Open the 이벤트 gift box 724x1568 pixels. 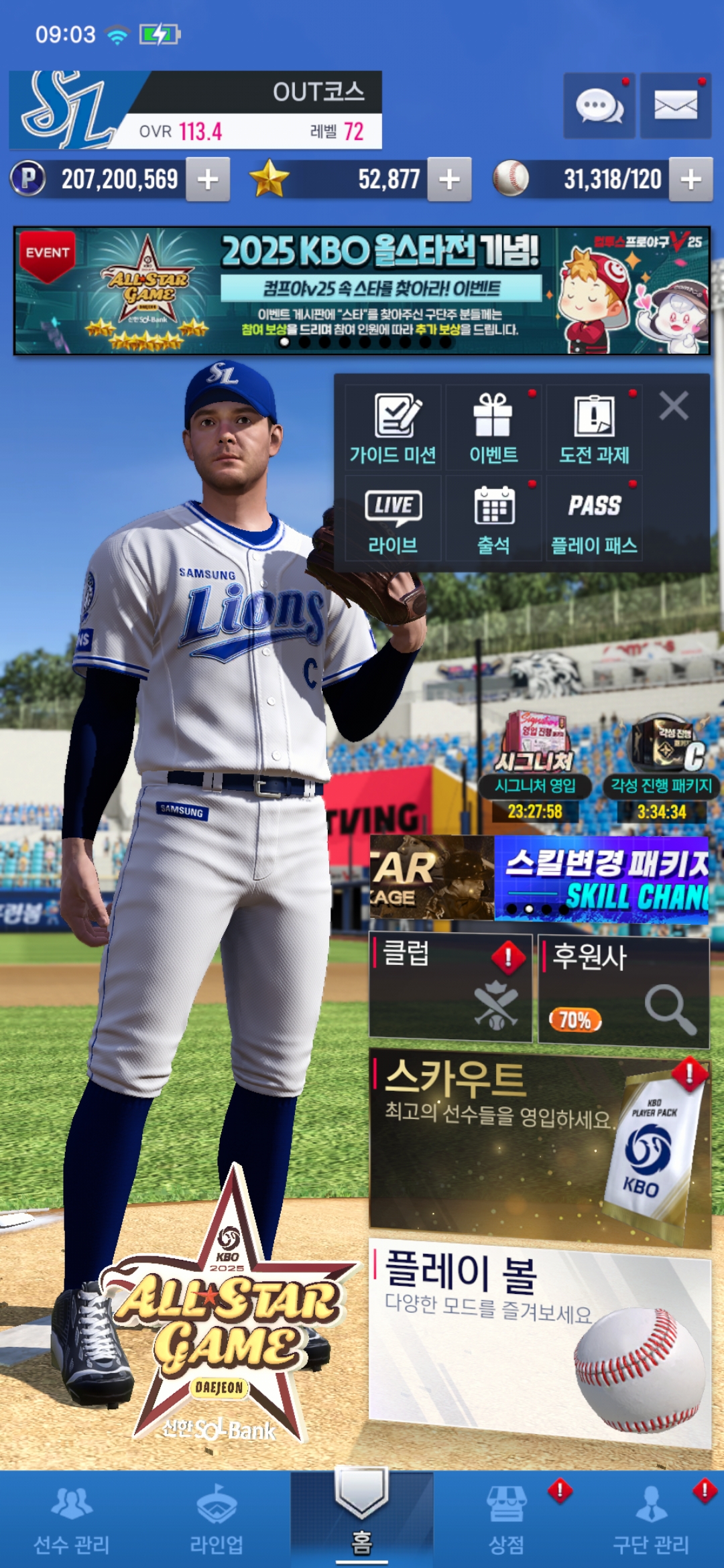pyautogui.click(x=493, y=428)
